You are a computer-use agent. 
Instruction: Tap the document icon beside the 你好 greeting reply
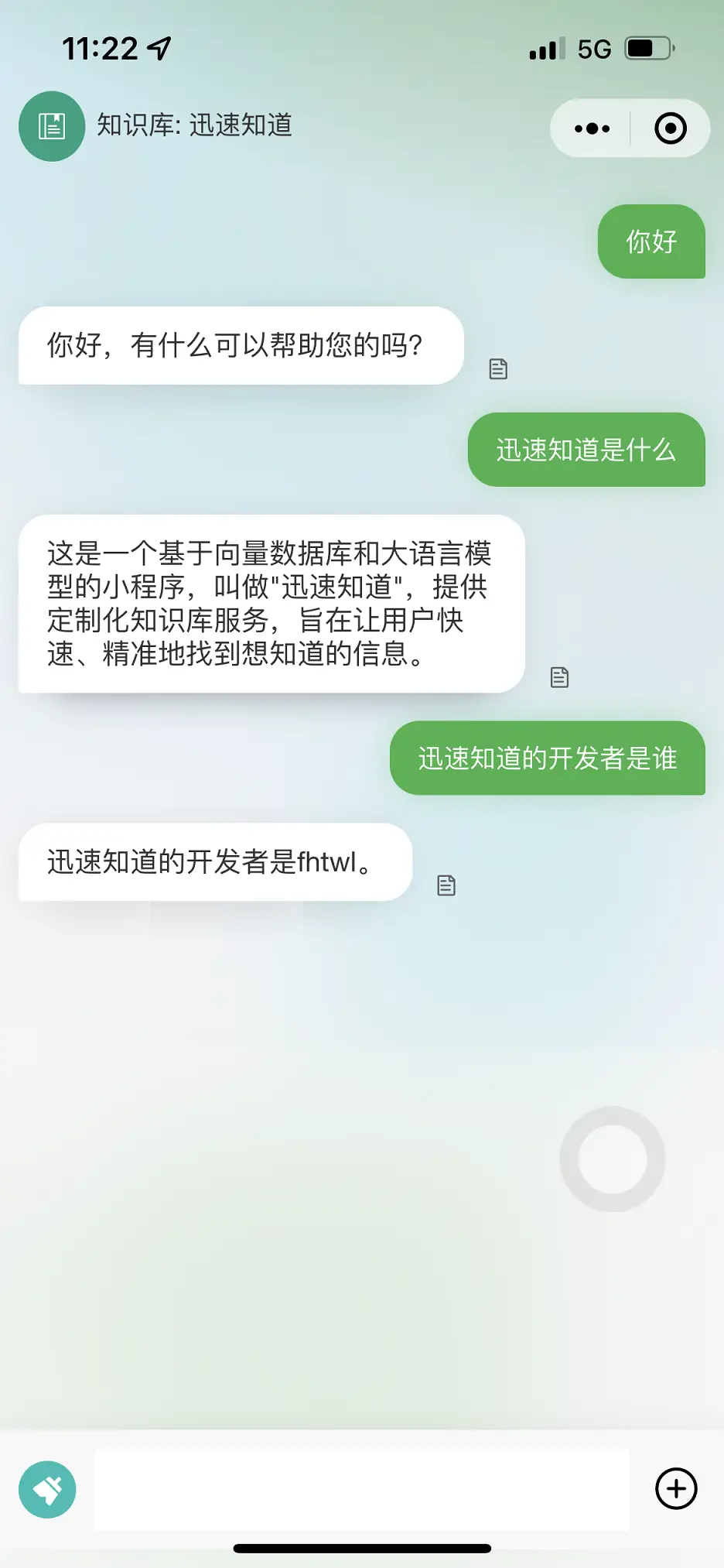click(x=498, y=369)
